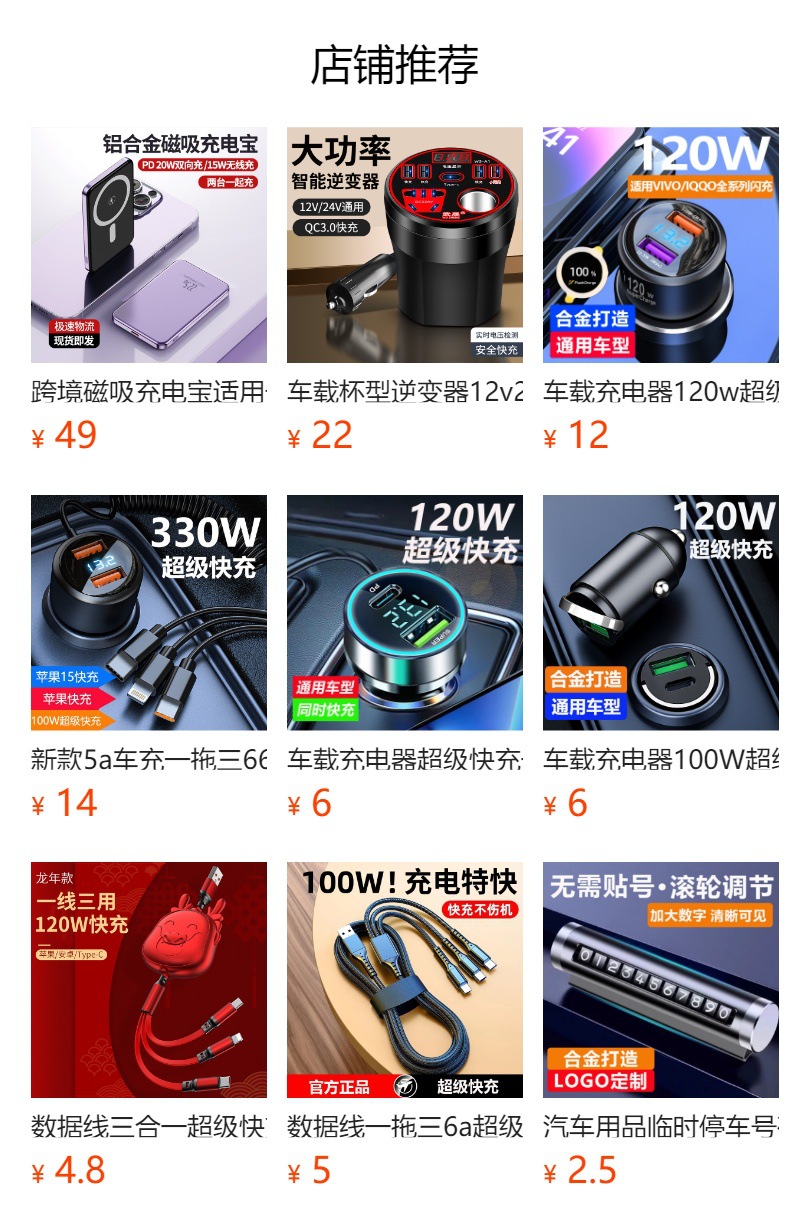Open the 新款5a车充一拖三 product

tap(148, 612)
